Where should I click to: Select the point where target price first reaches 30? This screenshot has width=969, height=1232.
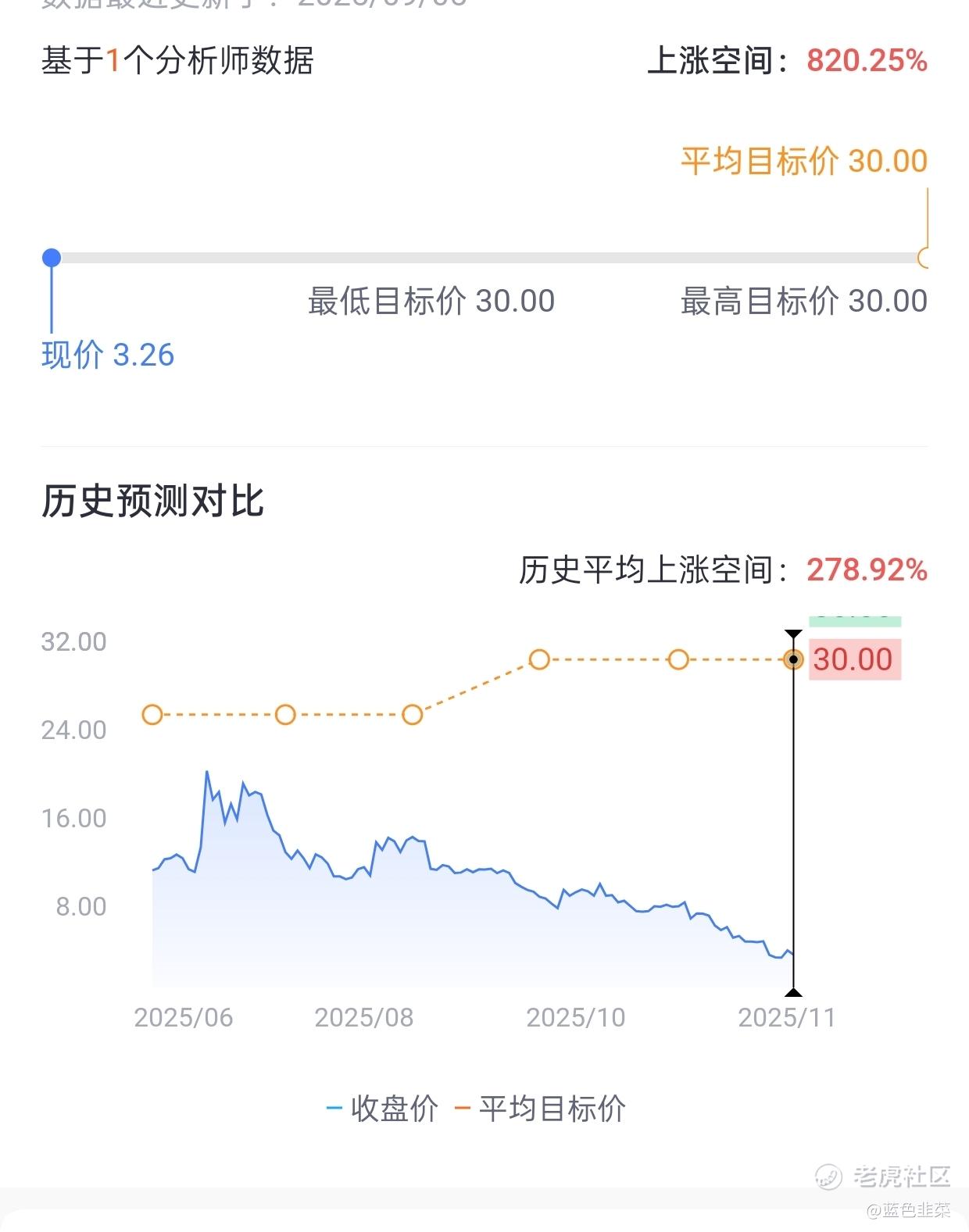click(x=539, y=660)
